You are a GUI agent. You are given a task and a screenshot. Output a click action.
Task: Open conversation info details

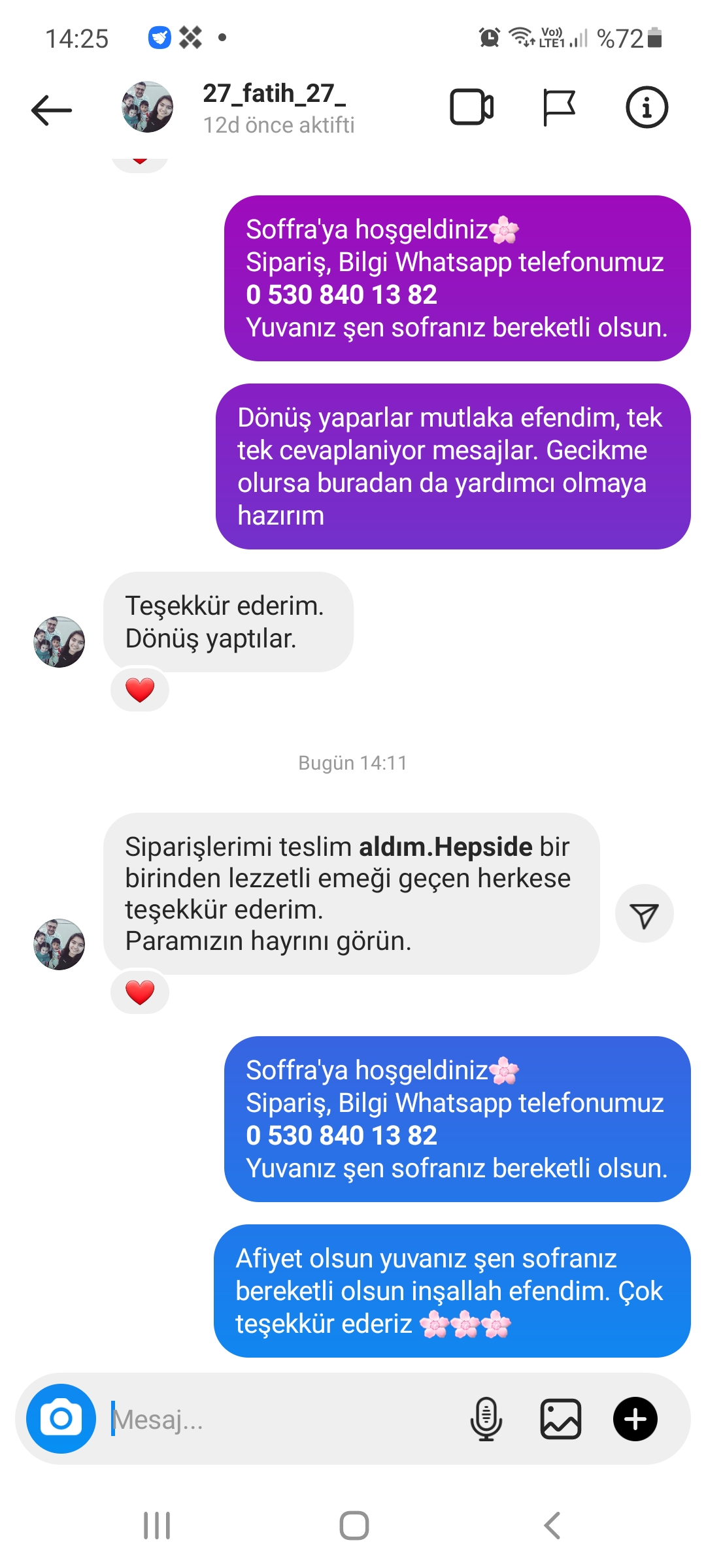point(647,107)
